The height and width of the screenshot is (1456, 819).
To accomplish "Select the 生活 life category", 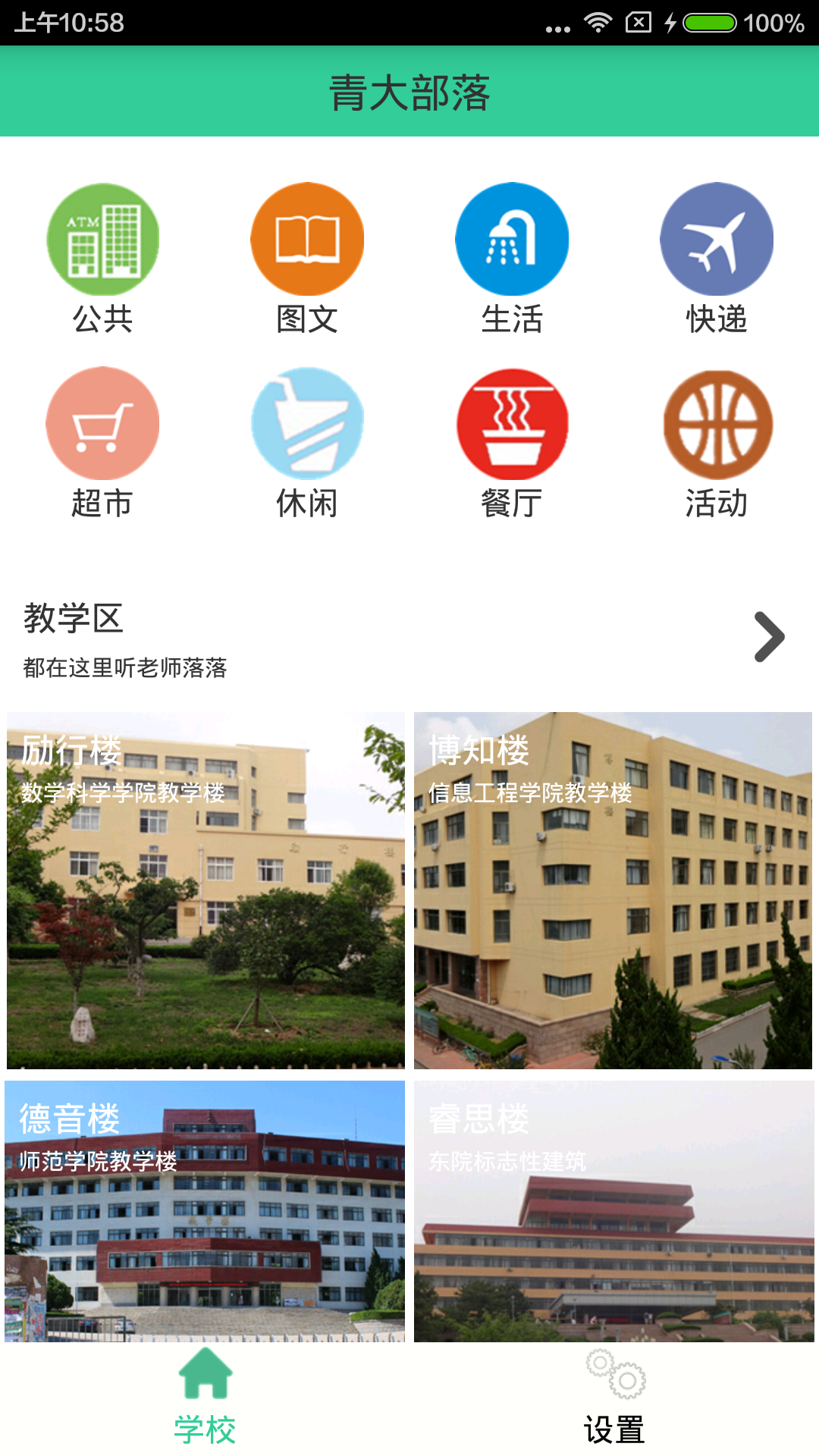I will pos(512,258).
